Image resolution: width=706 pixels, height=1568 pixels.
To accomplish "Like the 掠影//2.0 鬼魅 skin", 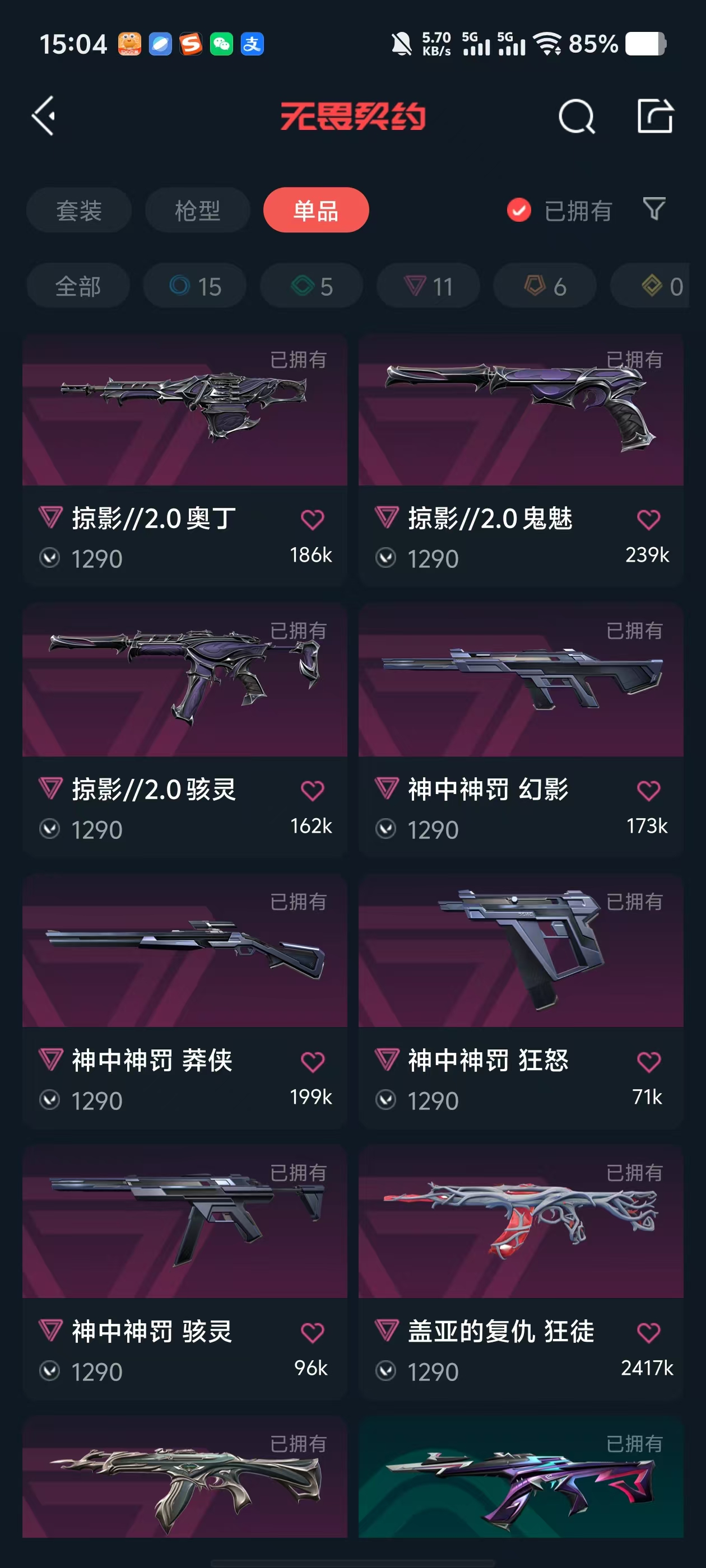I will click(648, 519).
